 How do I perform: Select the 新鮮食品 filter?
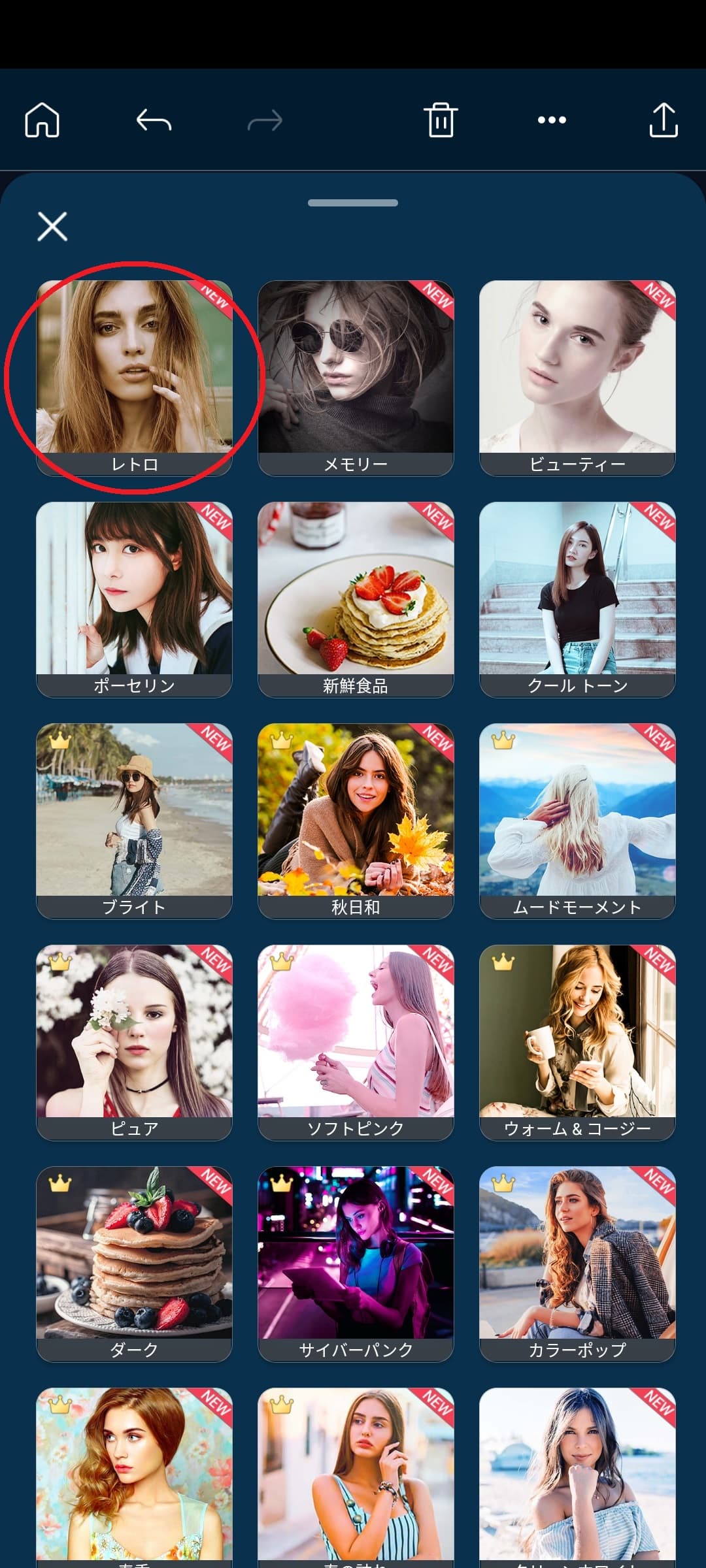point(356,599)
